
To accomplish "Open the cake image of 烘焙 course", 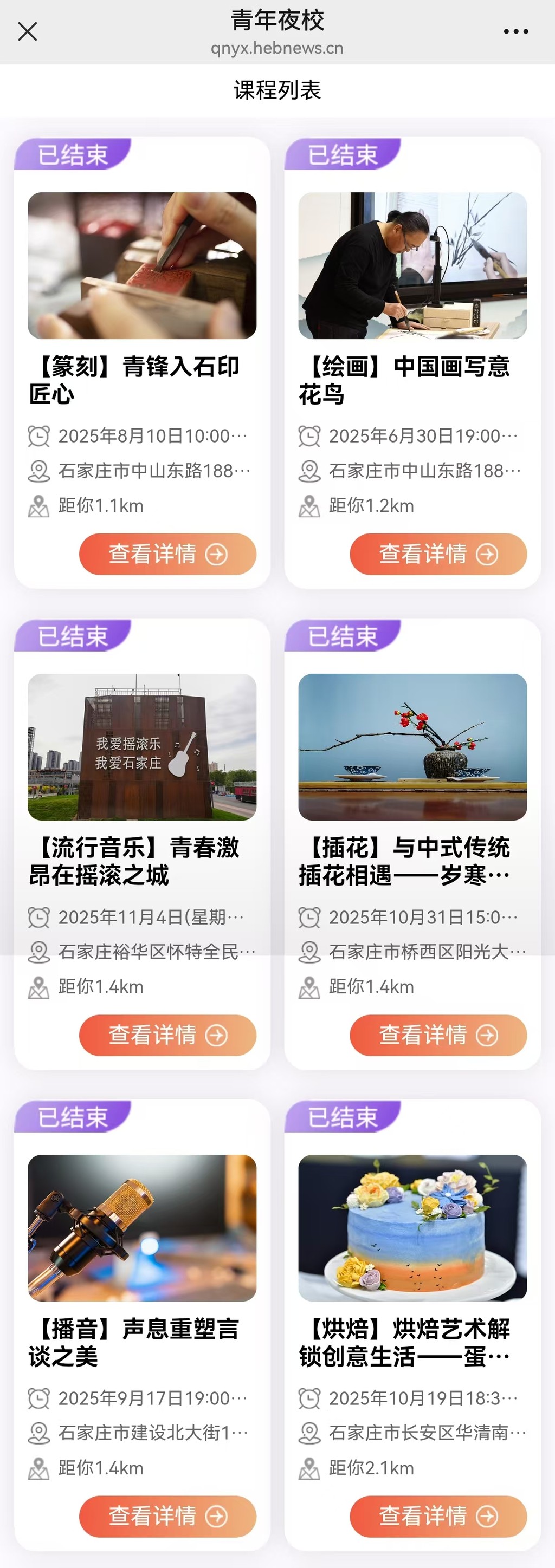I will pyautogui.click(x=412, y=1228).
